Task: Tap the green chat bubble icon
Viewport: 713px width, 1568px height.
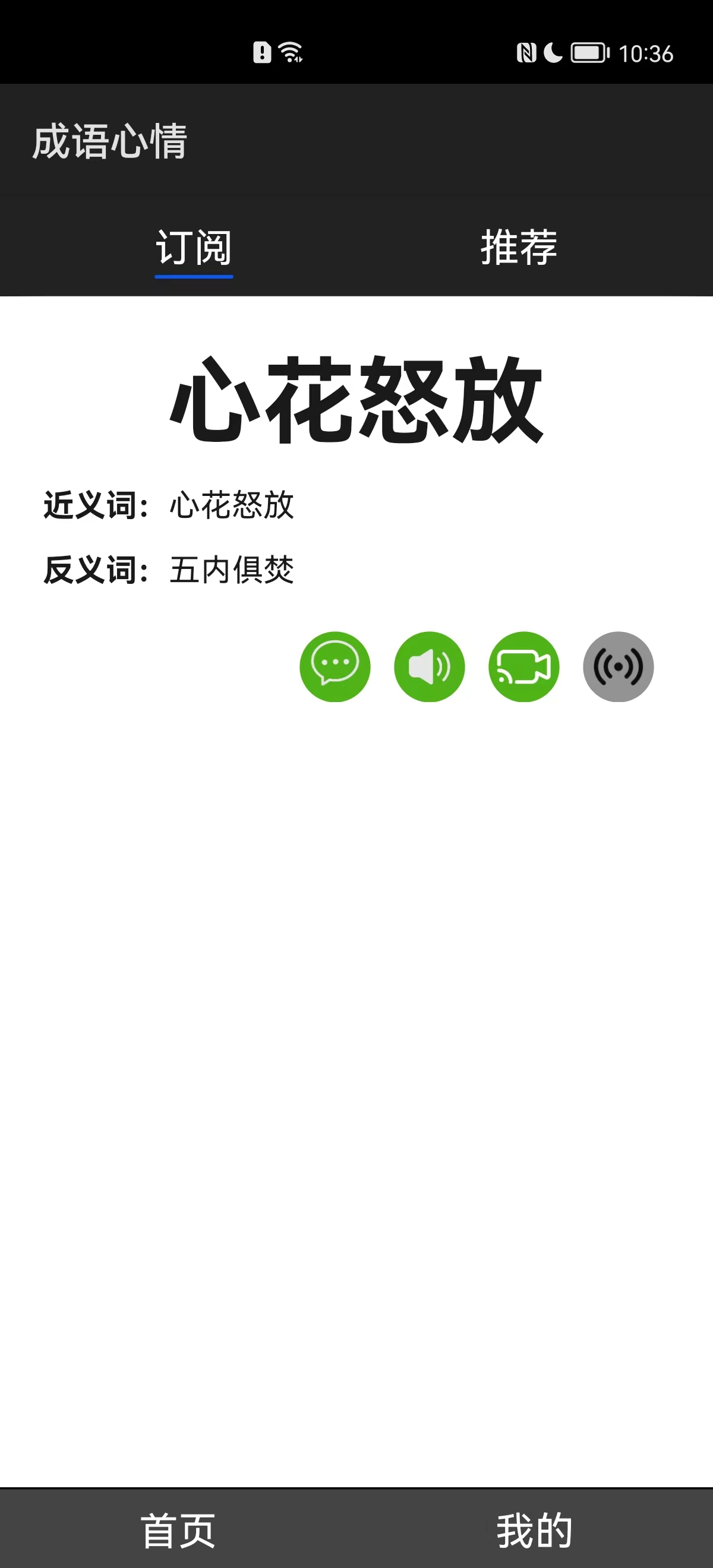Action: coord(335,666)
